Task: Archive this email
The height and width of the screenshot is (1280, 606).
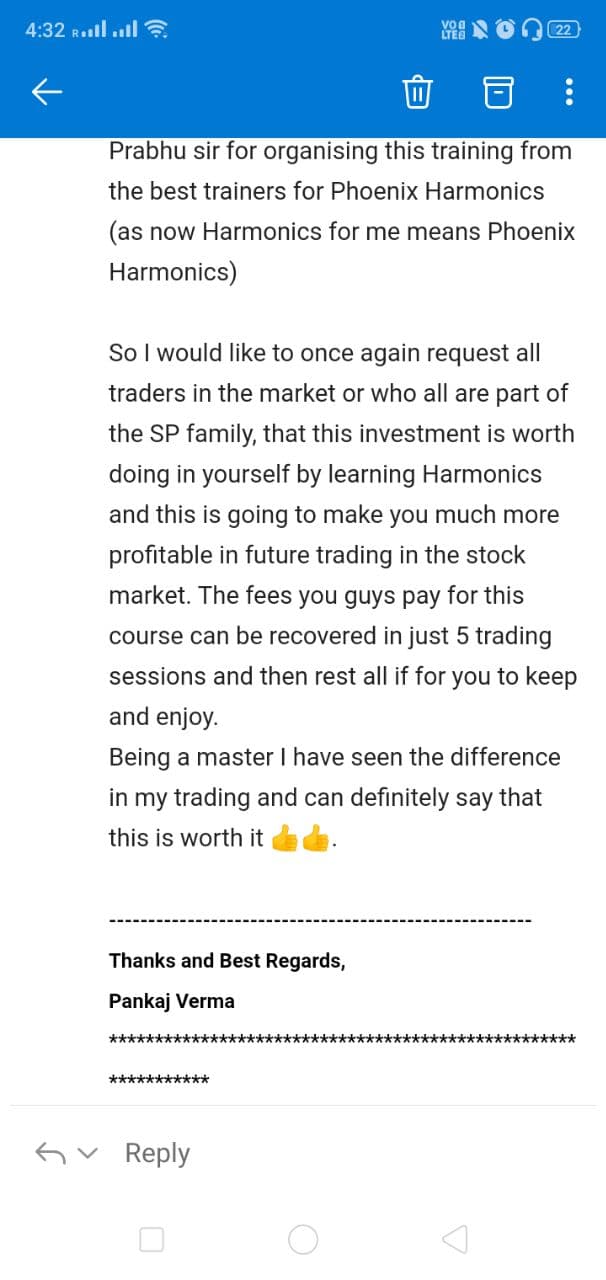Action: pyautogui.click(x=498, y=92)
